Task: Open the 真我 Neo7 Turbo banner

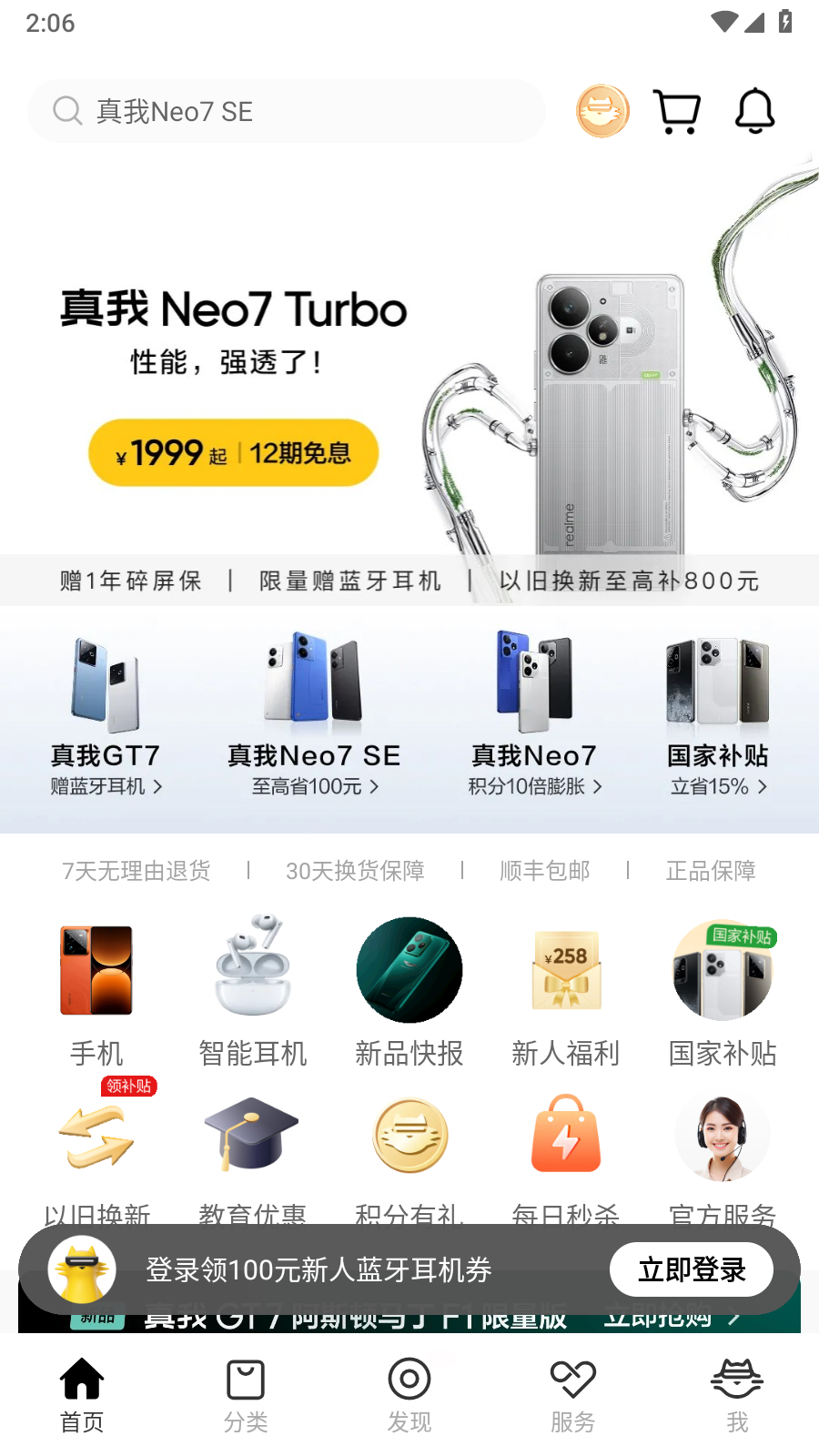Action: coord(409,382)
